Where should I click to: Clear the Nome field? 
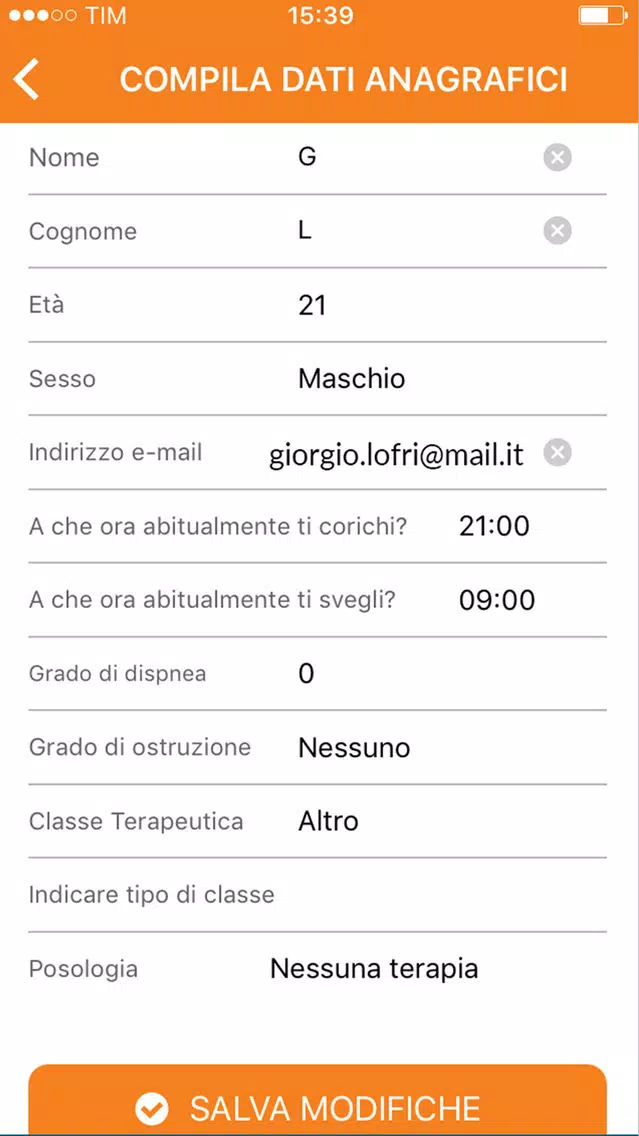pos(557,157)
